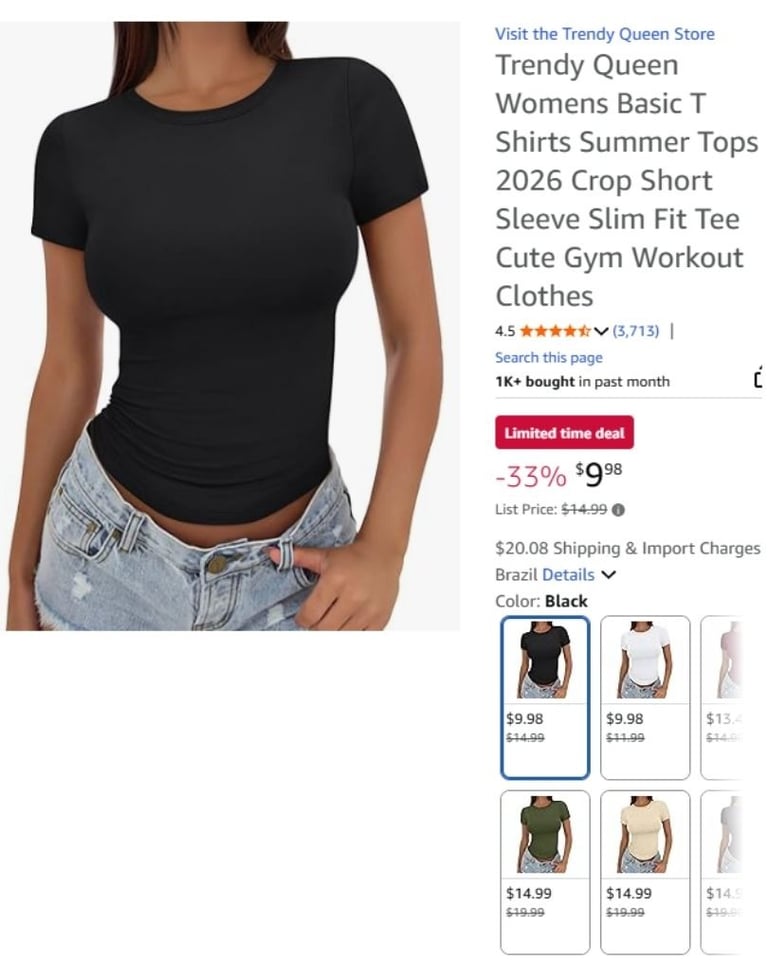Show info about the List Price

(x=618, y=509)
